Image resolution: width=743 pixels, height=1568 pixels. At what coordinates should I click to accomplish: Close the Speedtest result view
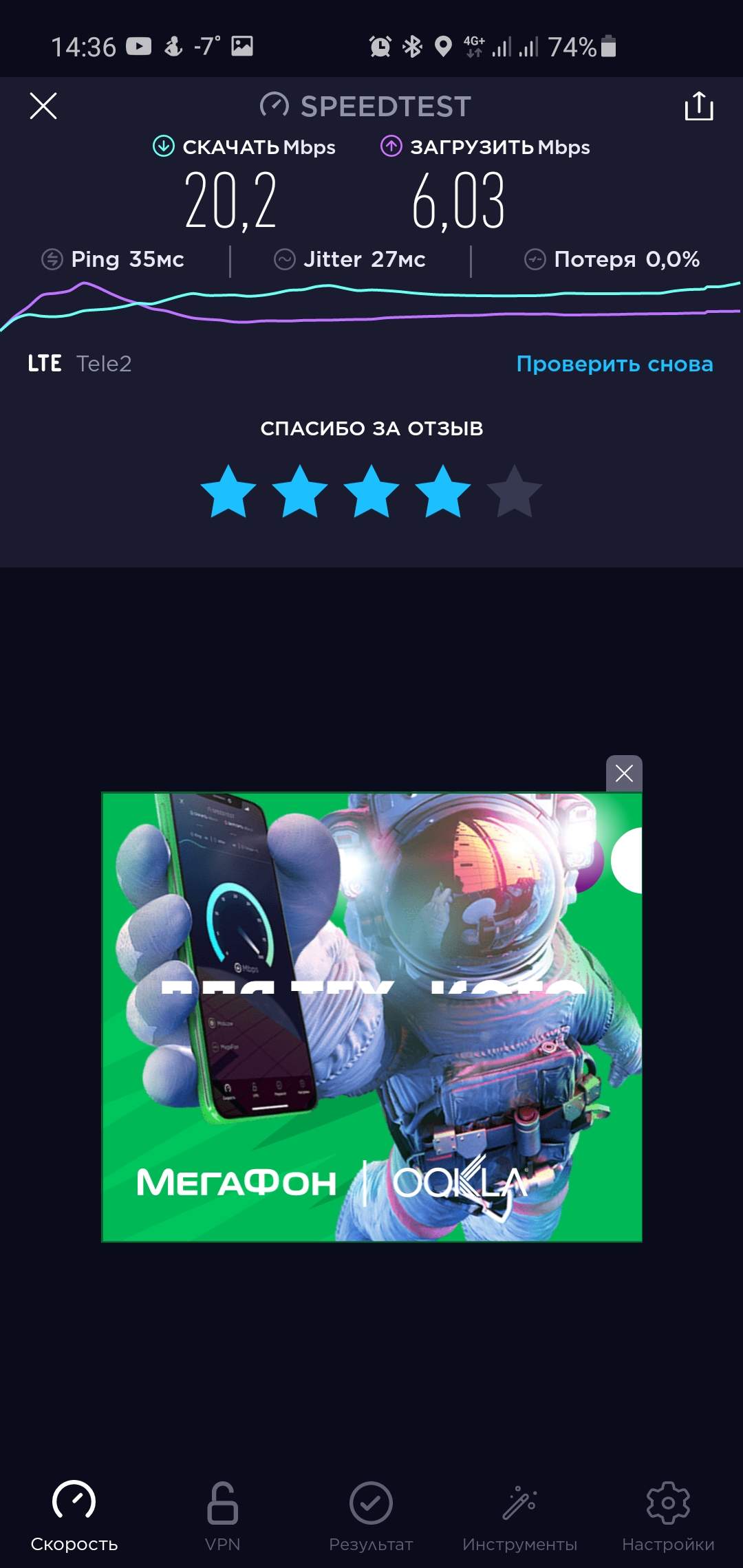(x=43, y=106)
